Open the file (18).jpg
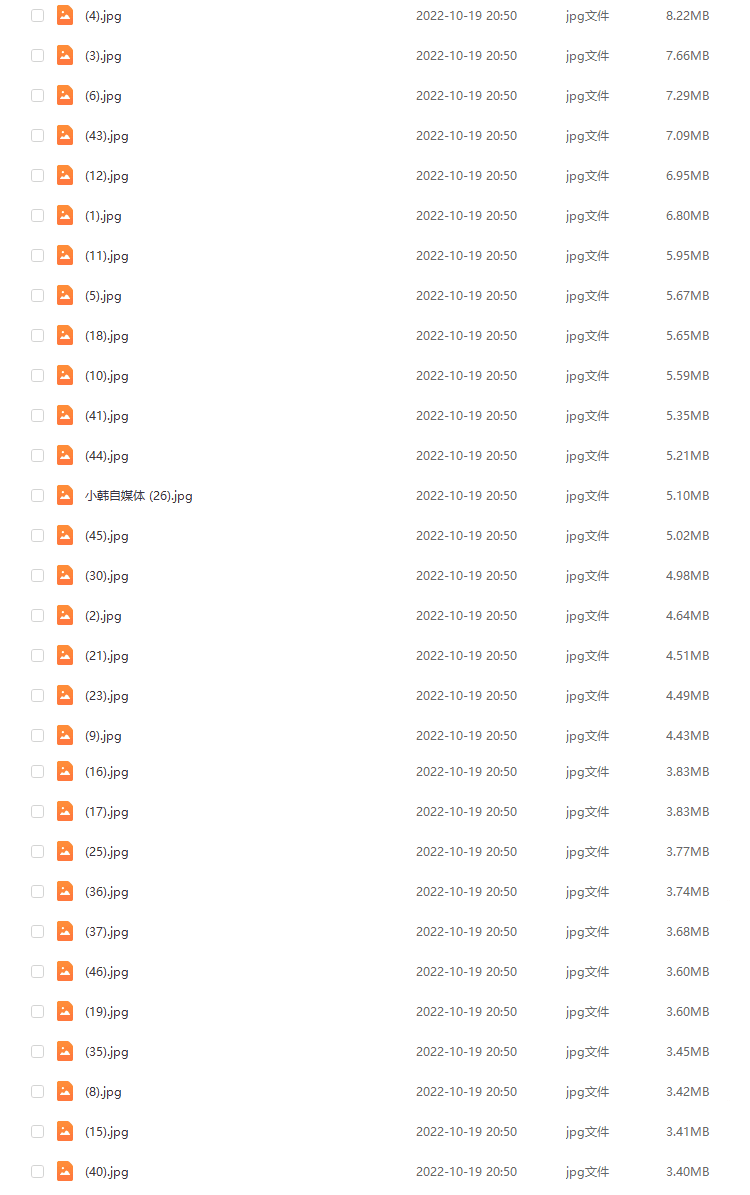Viewport: 750px width, 1195px height. [106, 336]
